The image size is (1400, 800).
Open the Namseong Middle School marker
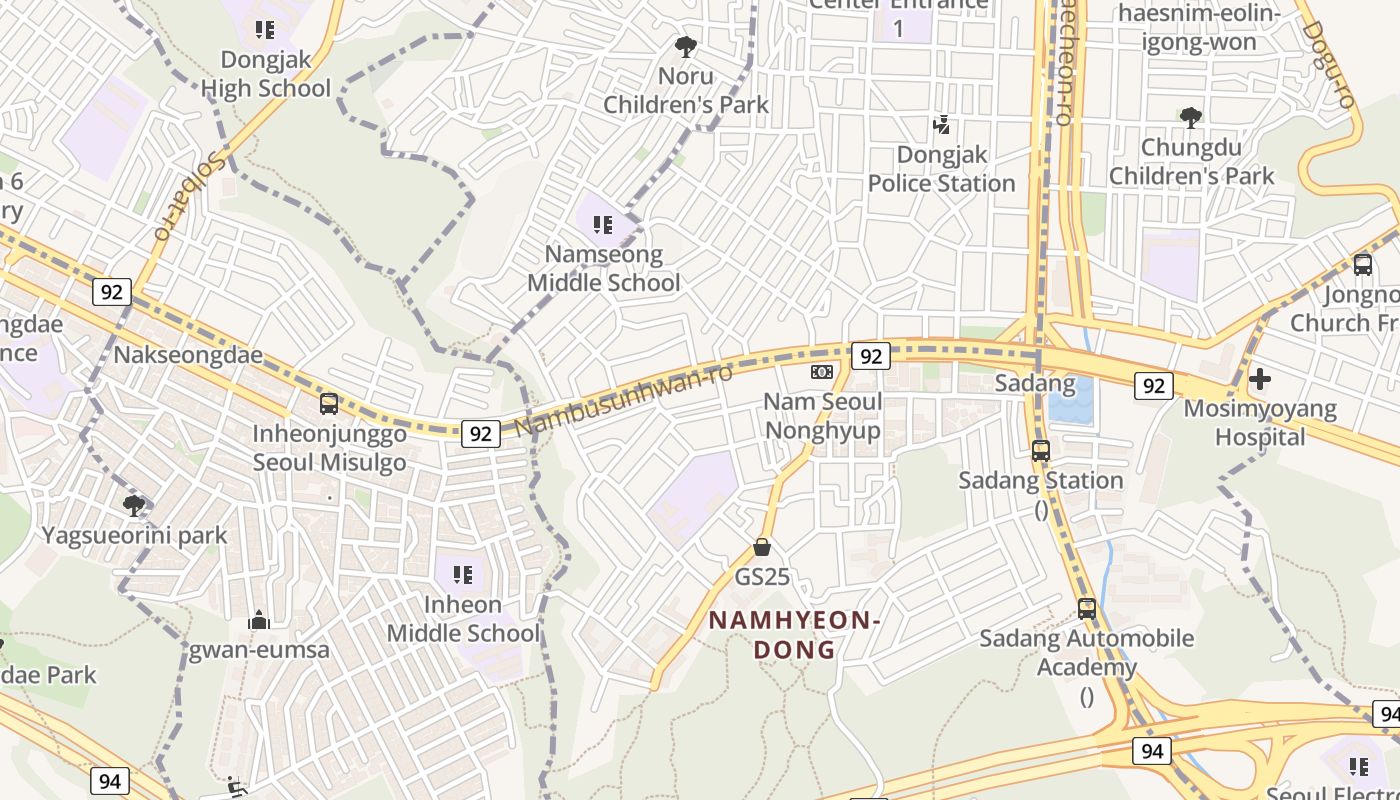602,224
